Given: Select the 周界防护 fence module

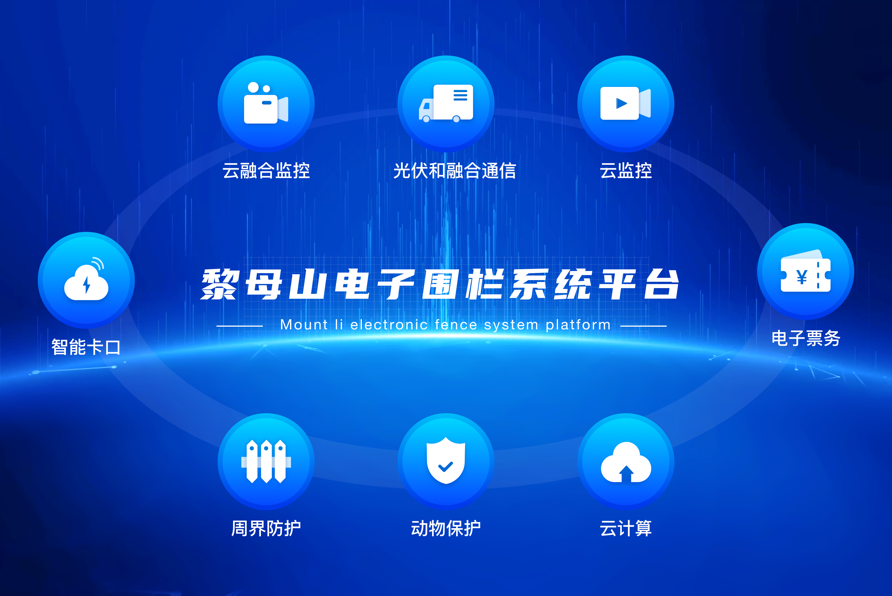Looking at the screenshot, I should tap(266, 461).
